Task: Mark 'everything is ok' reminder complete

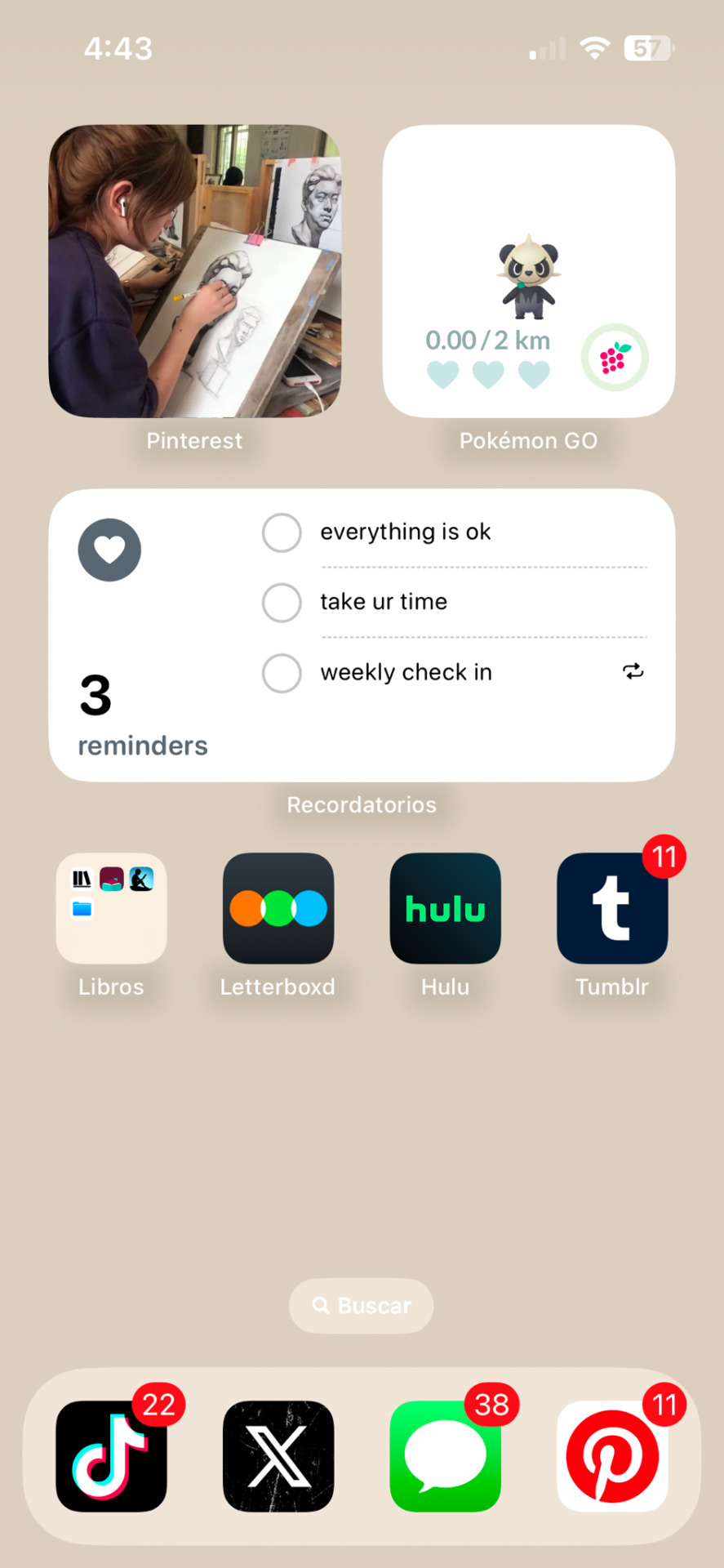Action: (x=282, y=532)
